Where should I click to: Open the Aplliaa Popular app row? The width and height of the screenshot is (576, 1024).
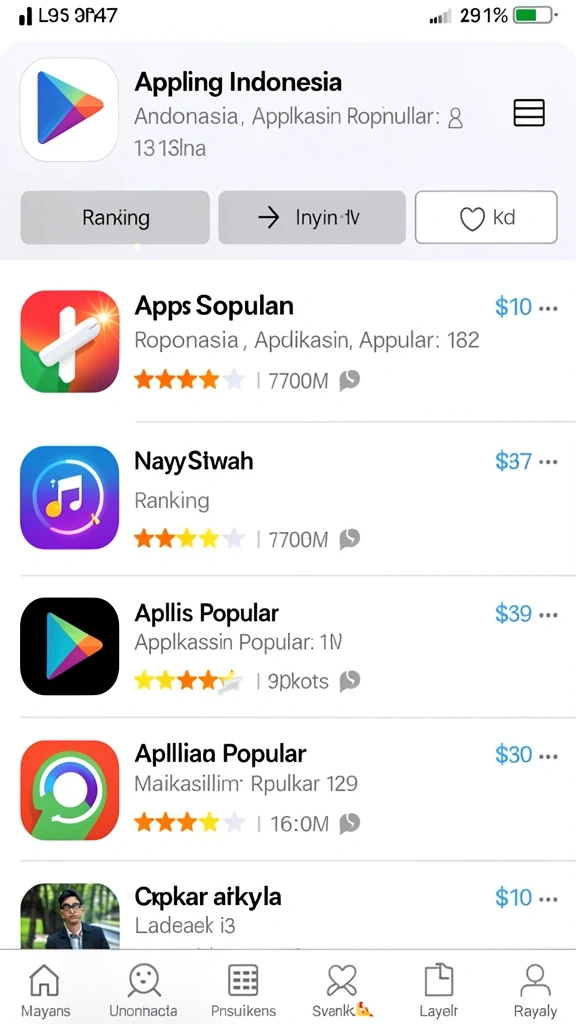(x=288, y=789)
